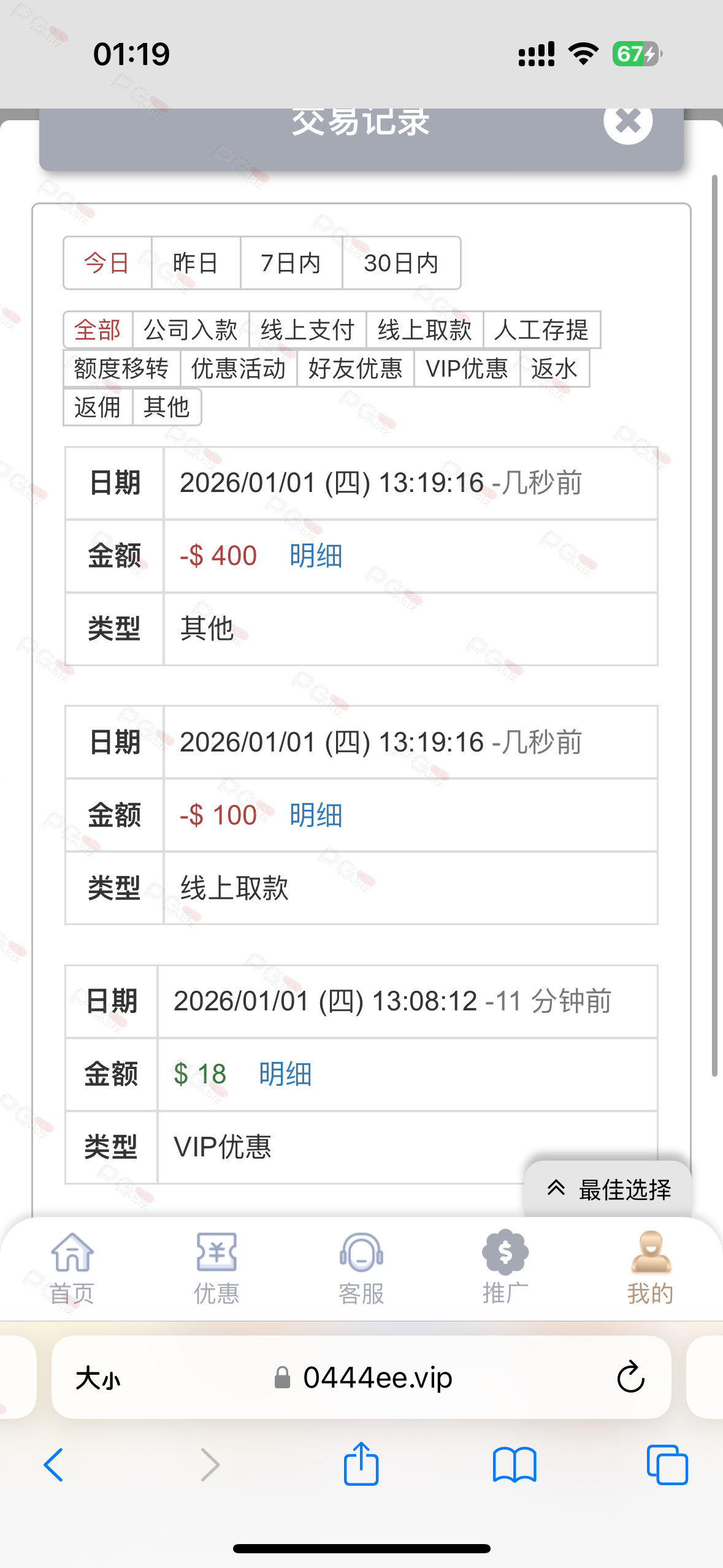723x1568 pixels.
Task: Reload the page in Safari
Action: coord(630,1378)
